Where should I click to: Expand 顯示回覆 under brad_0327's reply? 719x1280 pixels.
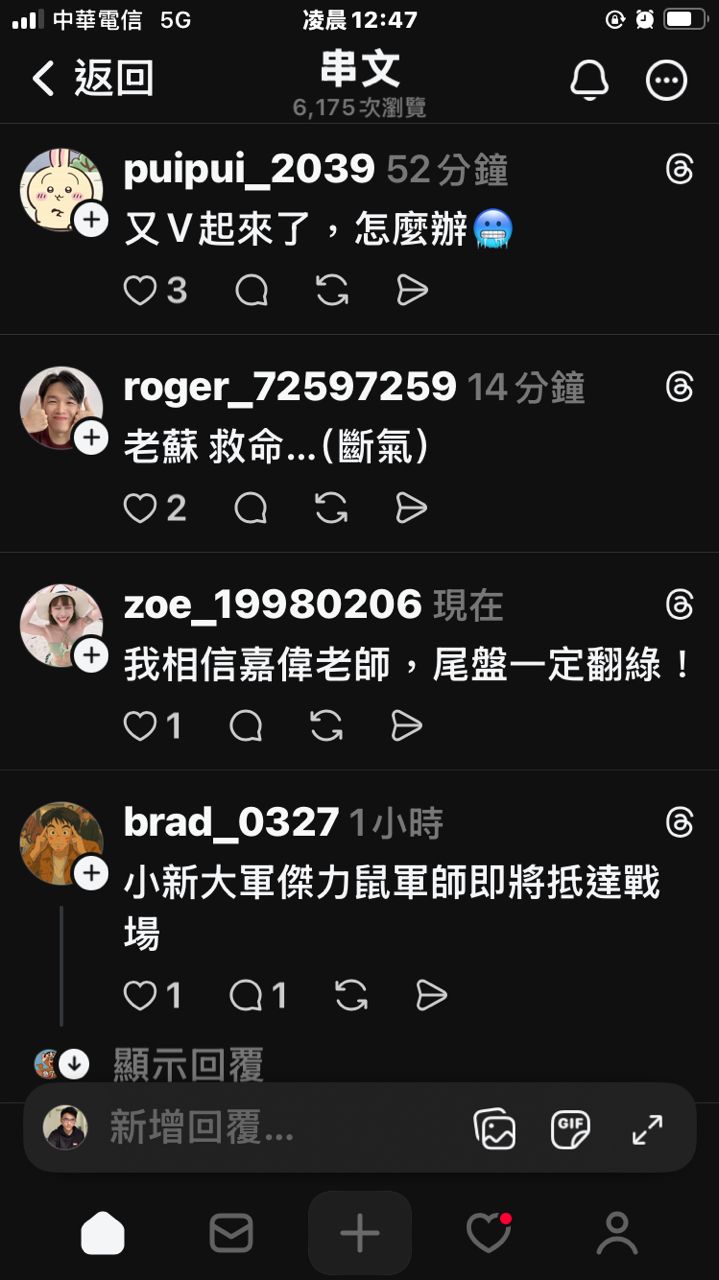coord(188,1064)
